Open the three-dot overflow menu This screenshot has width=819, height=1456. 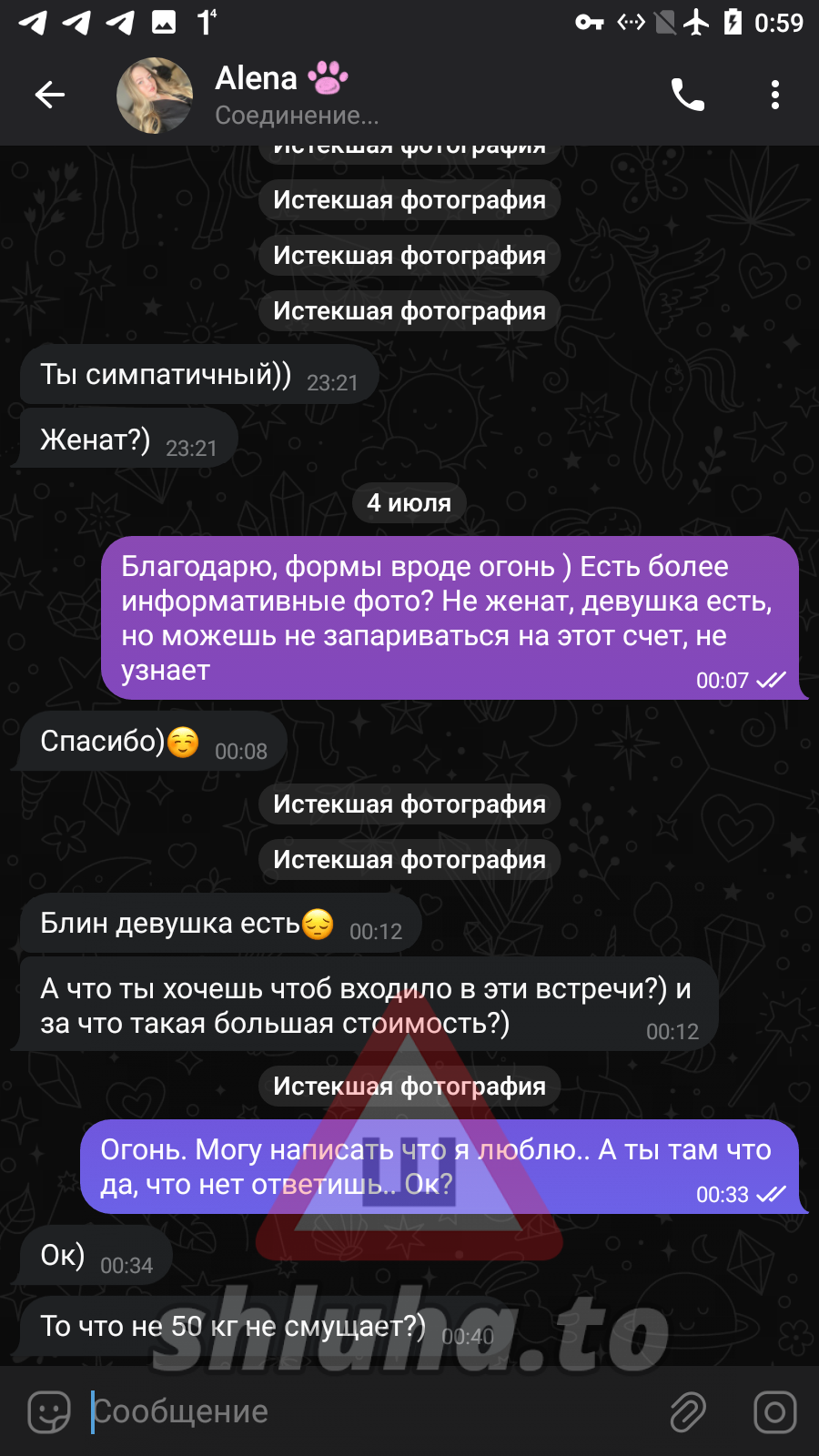(x=774, y=95)
